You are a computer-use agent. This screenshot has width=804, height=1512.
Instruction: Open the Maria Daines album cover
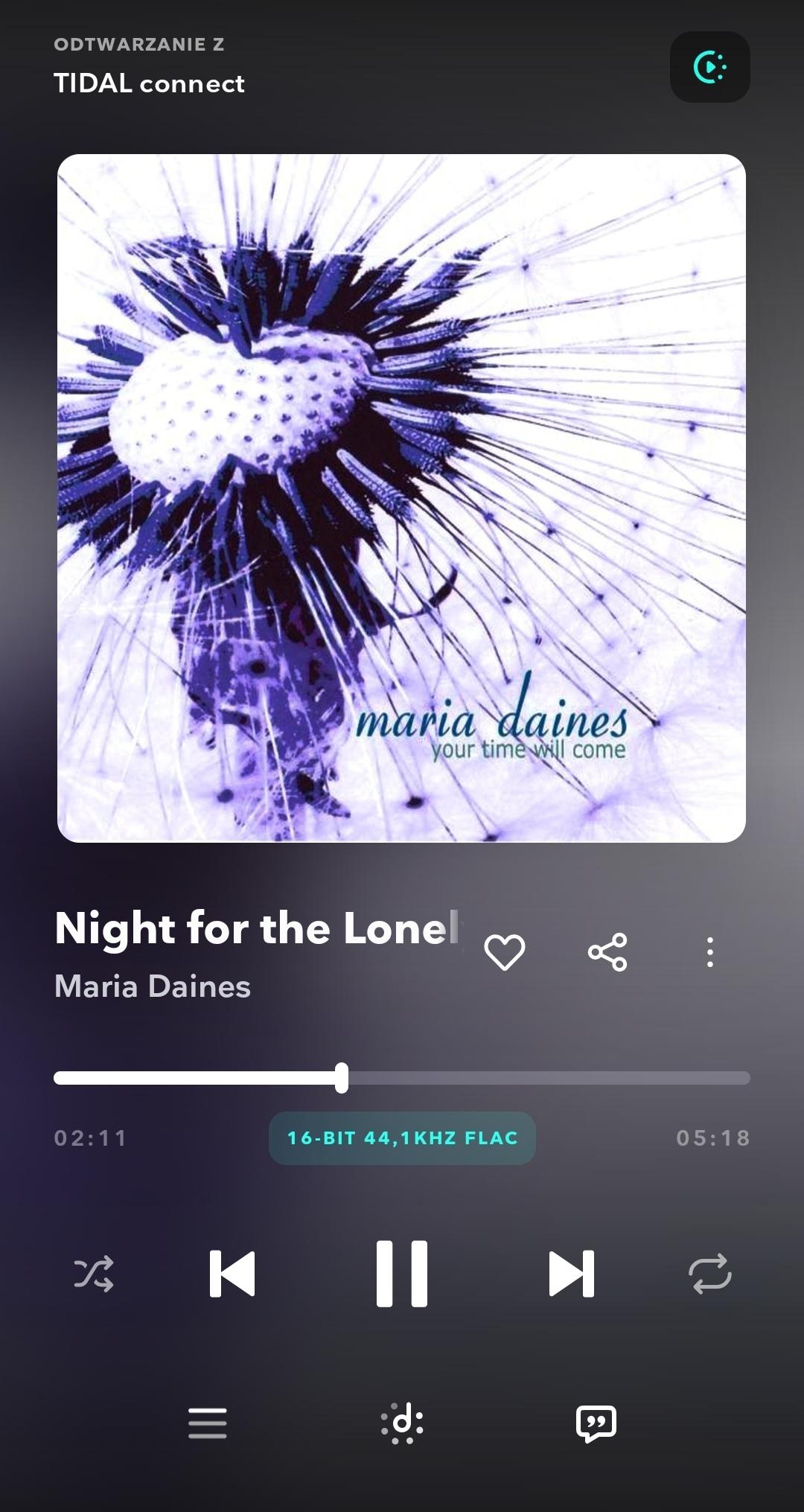402,498
